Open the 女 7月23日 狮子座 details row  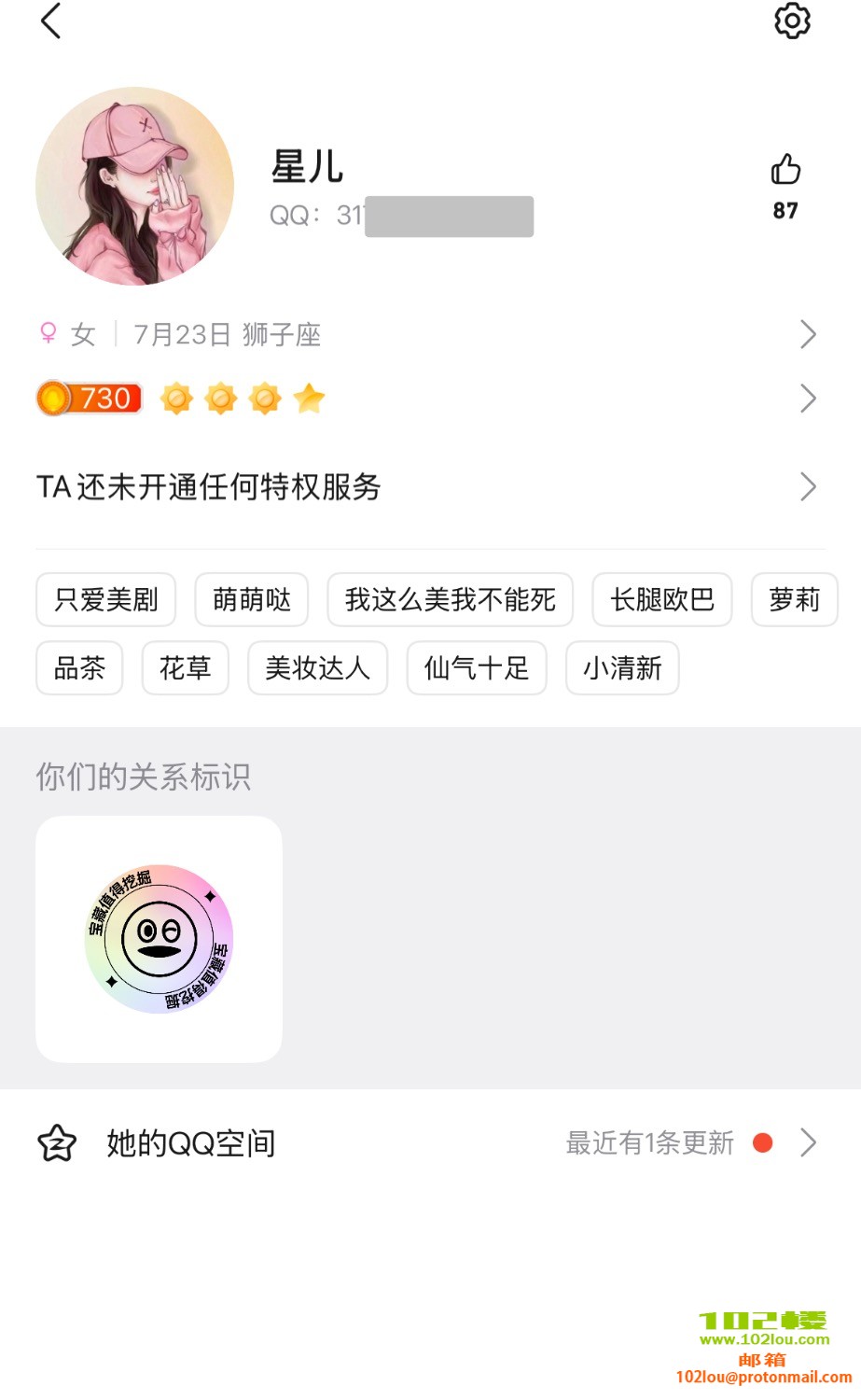429,334
